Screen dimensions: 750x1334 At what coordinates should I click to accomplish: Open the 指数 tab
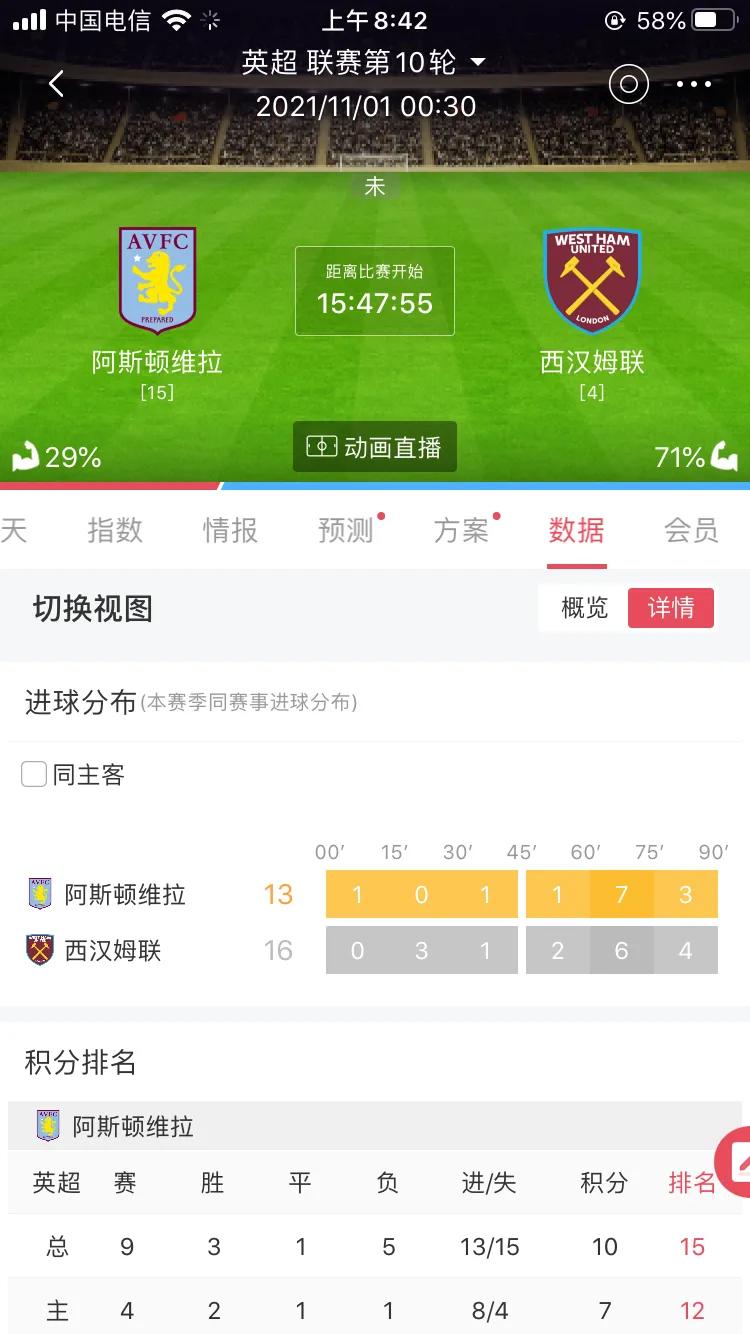pyautogui.click(x=117, y=531)
